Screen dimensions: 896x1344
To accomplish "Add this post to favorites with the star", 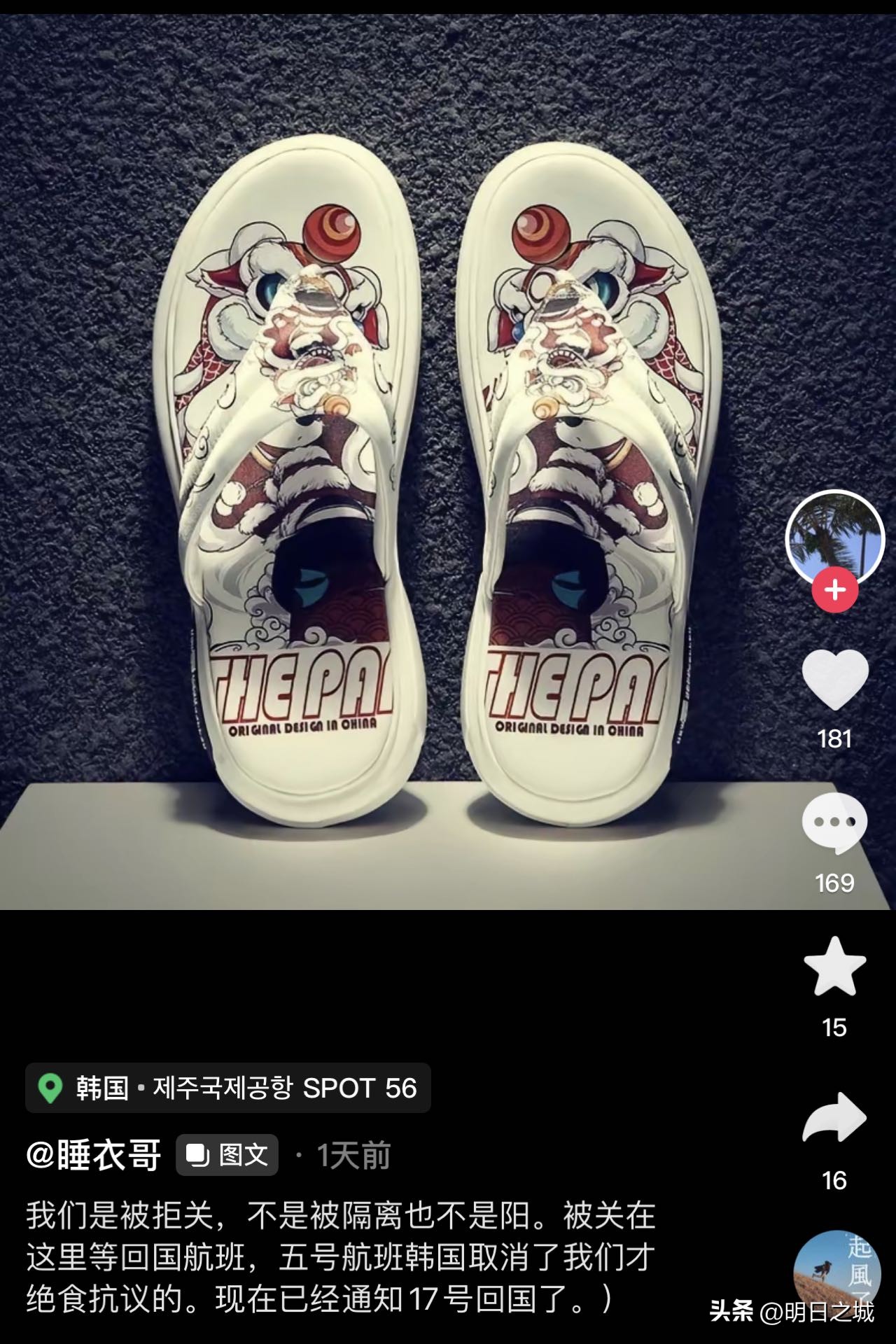I will (x=834, y=967).
